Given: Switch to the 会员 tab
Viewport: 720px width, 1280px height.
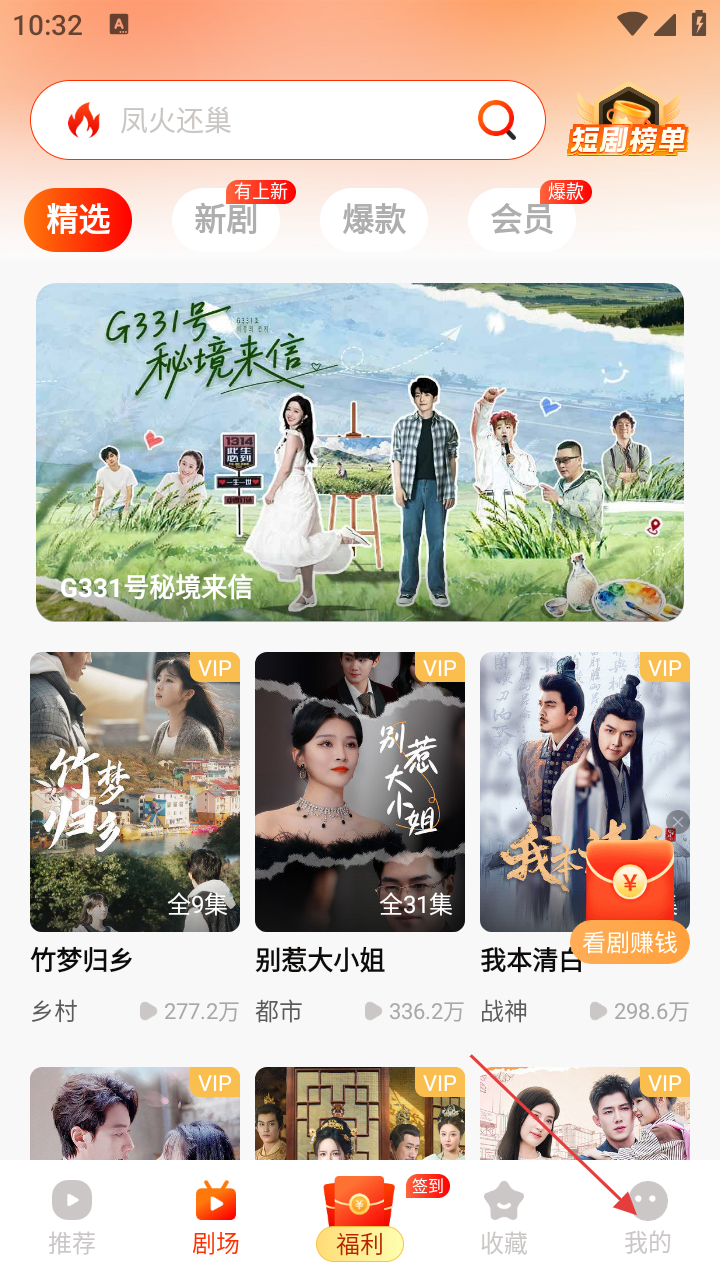Looking at the screenshot, I should click(x=522, y=219).
